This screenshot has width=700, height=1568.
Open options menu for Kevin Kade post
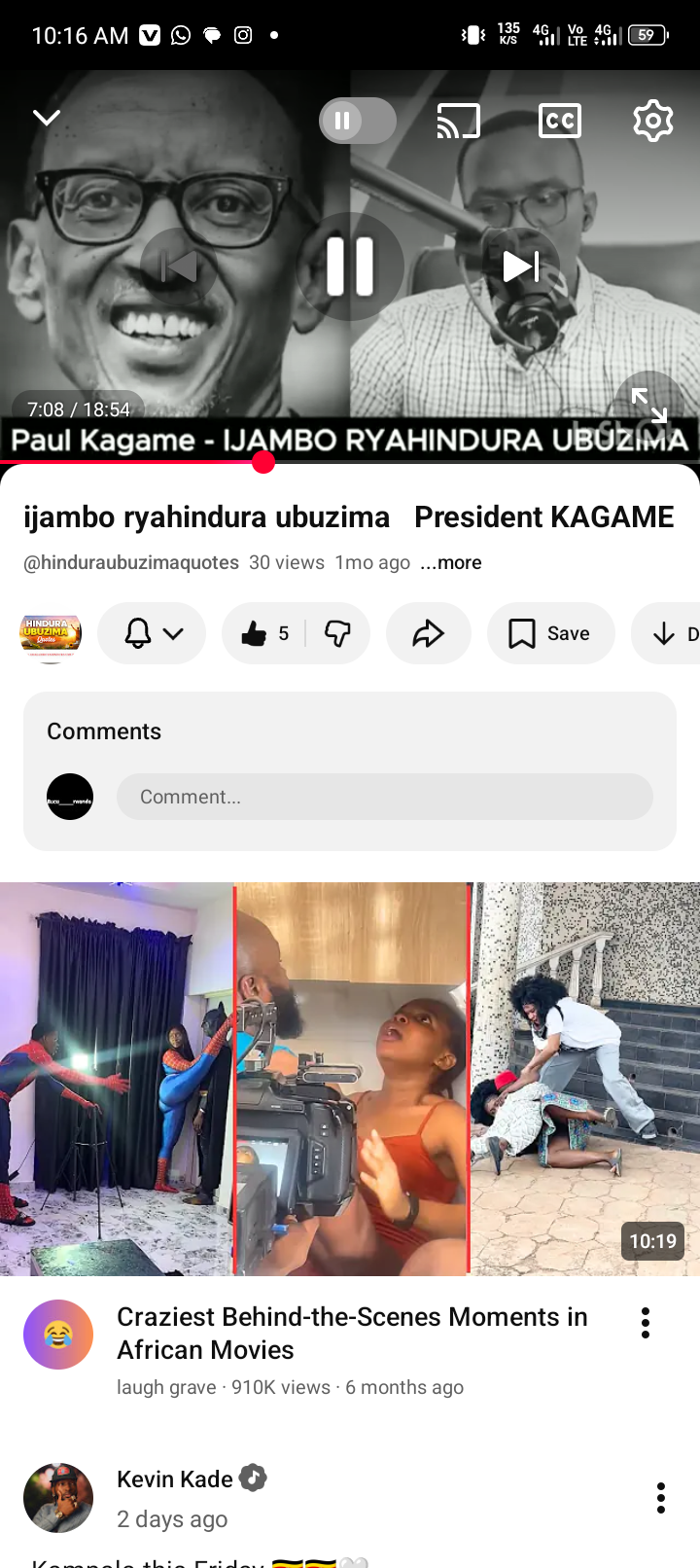660,1498
